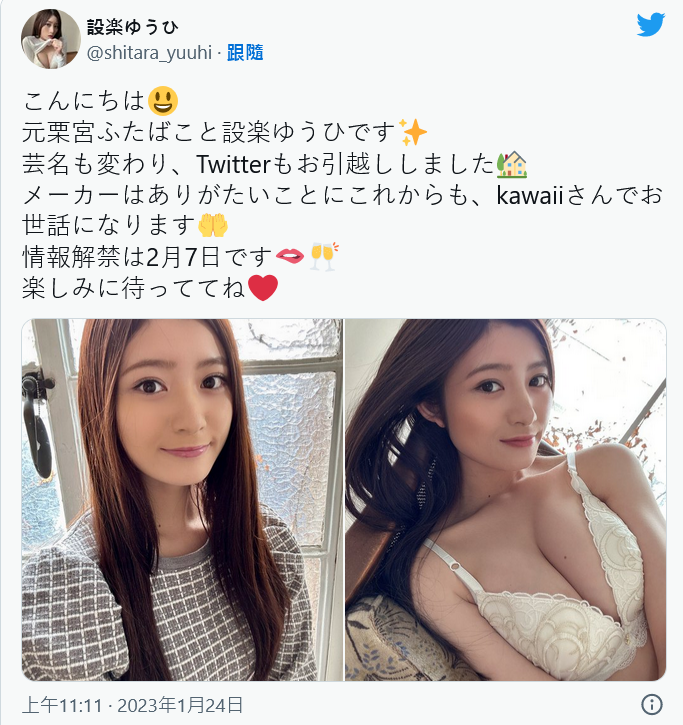683x725 pixels.
Task: Follow the account via 跟隨 link
Action: coord(246,52)
